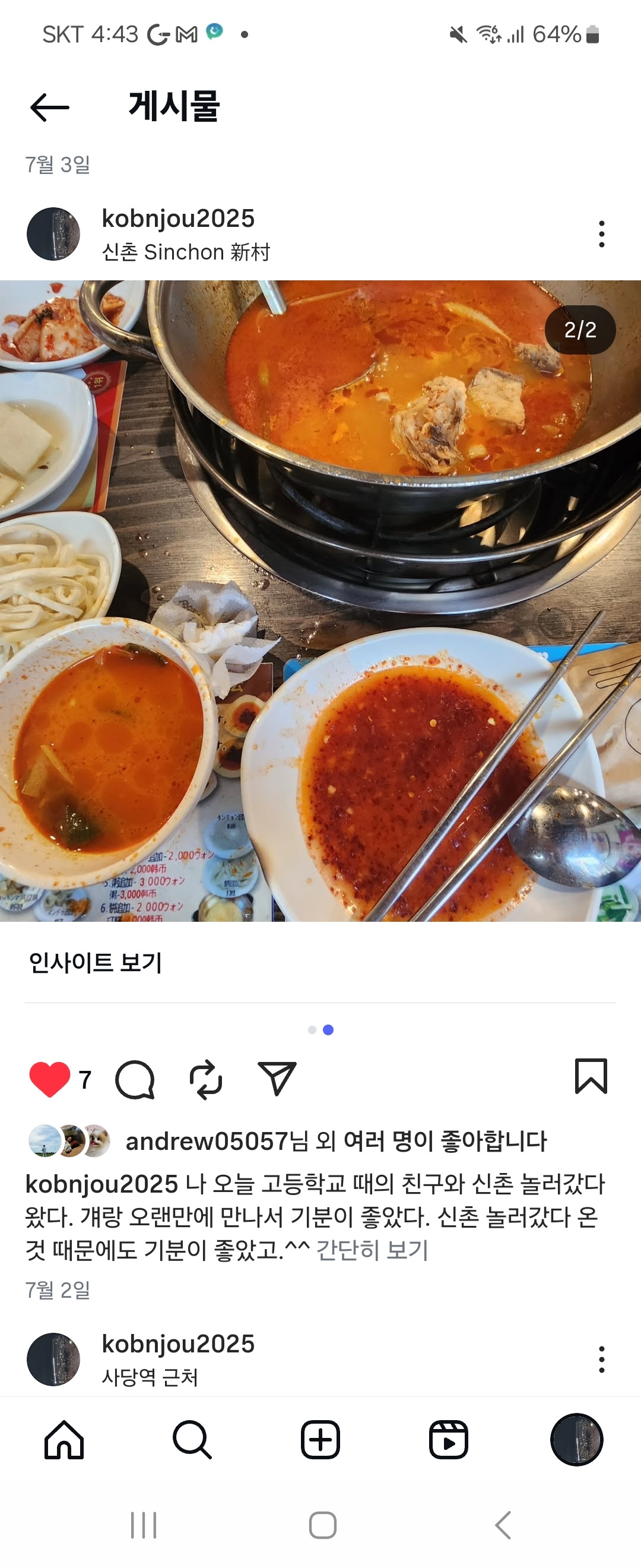This screenshot has height=1568, width=641.
Task: Open the options menu for the Sinchon post
Action: (601, 234)
